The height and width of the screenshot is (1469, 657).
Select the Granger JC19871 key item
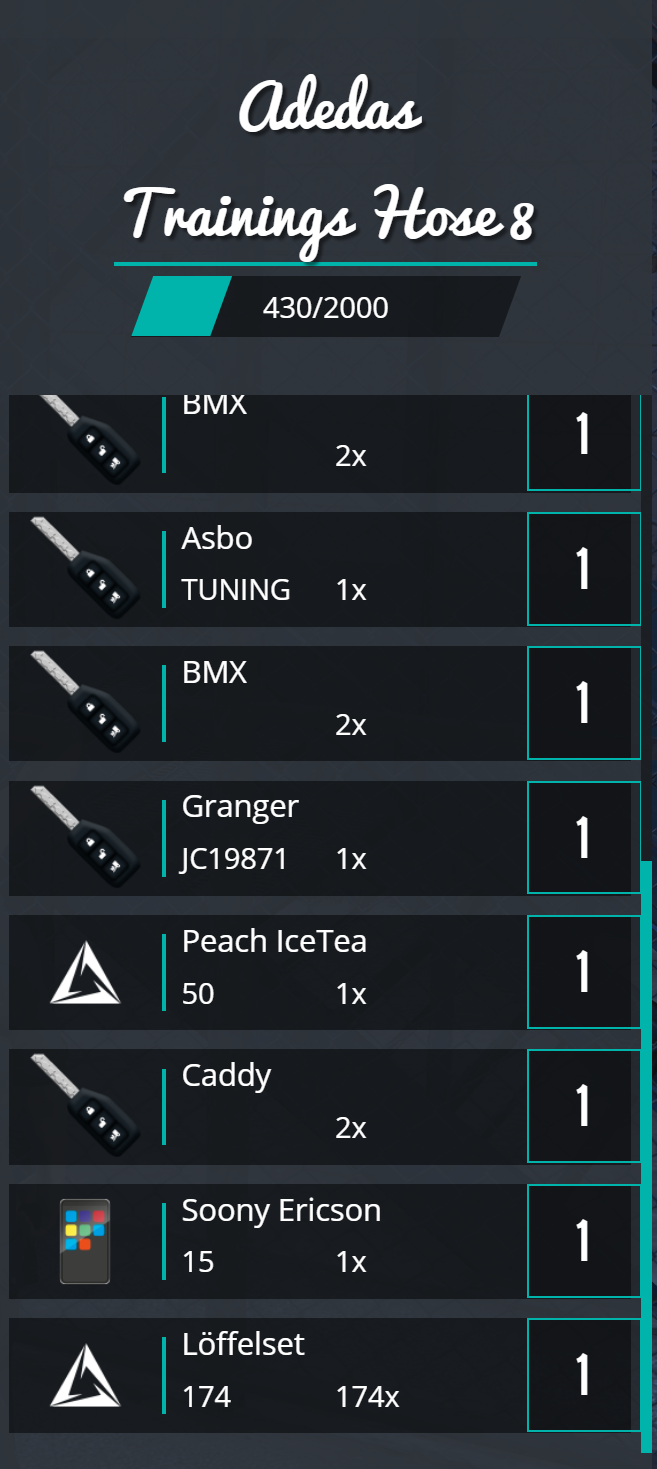pos(268,838)
